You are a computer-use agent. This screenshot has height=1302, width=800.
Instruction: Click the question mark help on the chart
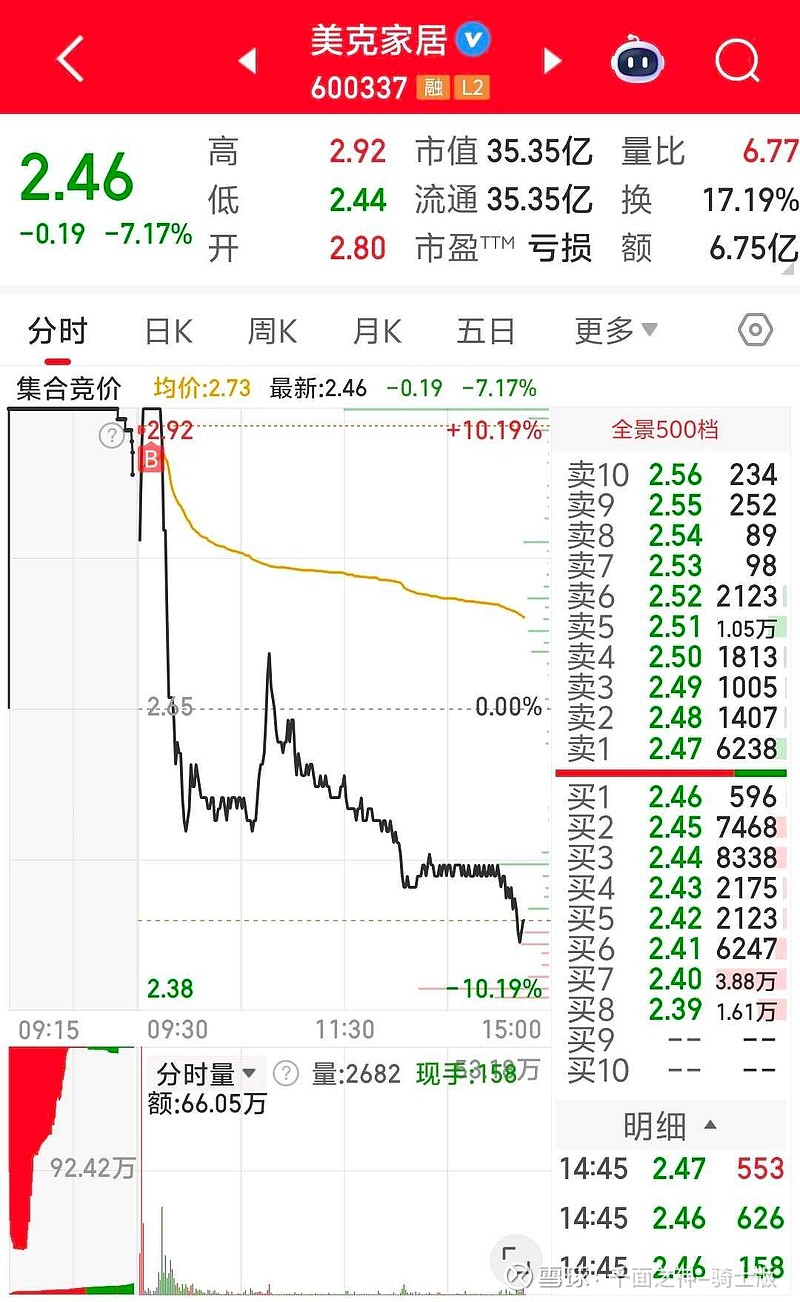click(110, 435)
